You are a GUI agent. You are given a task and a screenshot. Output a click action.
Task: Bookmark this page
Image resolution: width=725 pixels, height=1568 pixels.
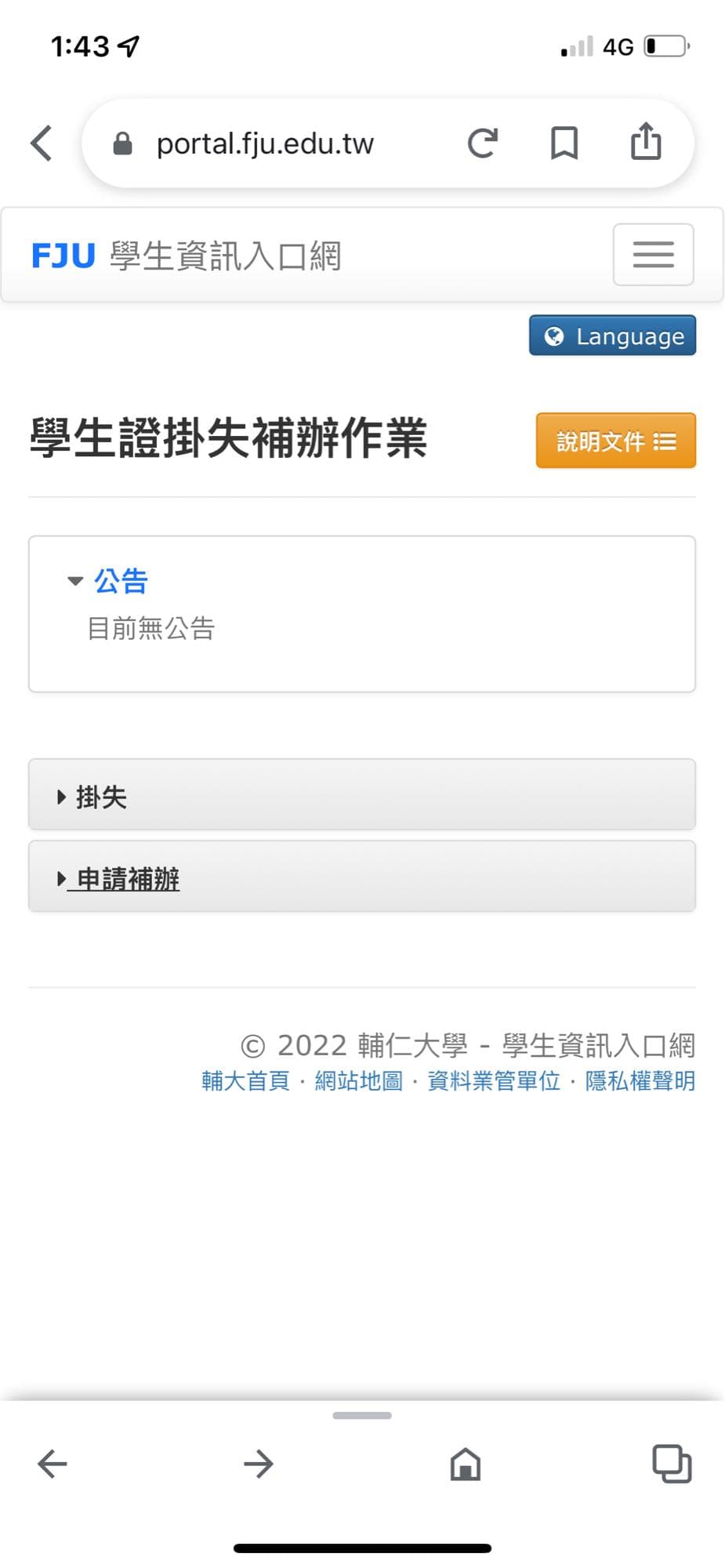tap(564, 143)
